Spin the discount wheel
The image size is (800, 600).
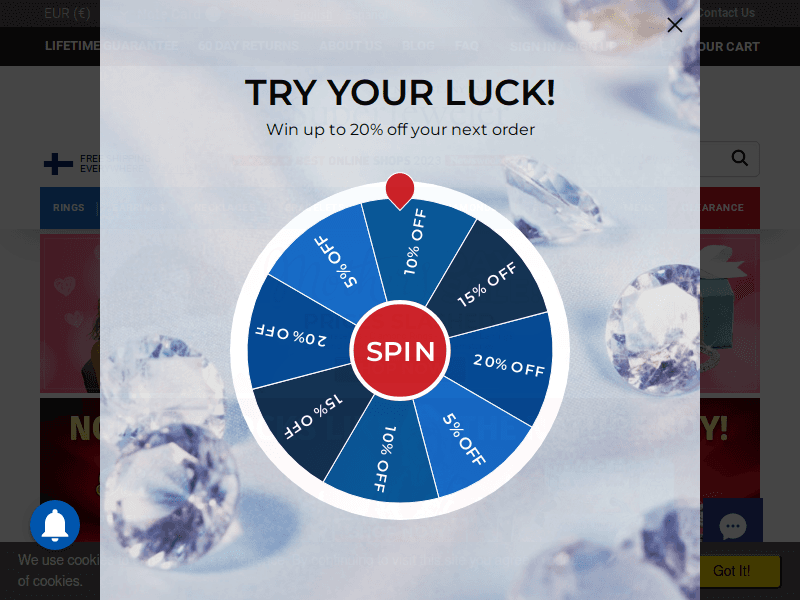[400, 351]
